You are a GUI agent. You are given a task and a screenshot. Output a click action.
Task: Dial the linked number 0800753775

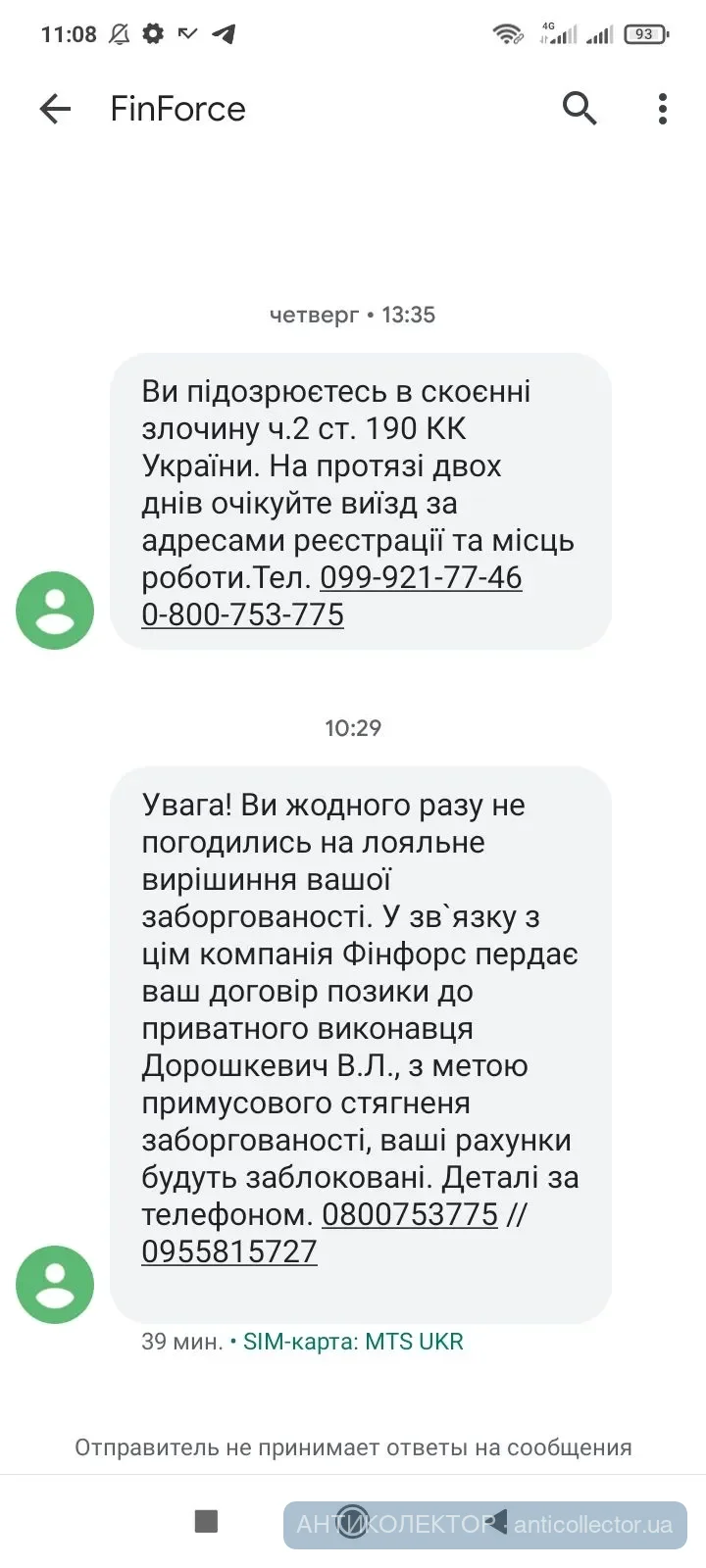[410, 1214]
